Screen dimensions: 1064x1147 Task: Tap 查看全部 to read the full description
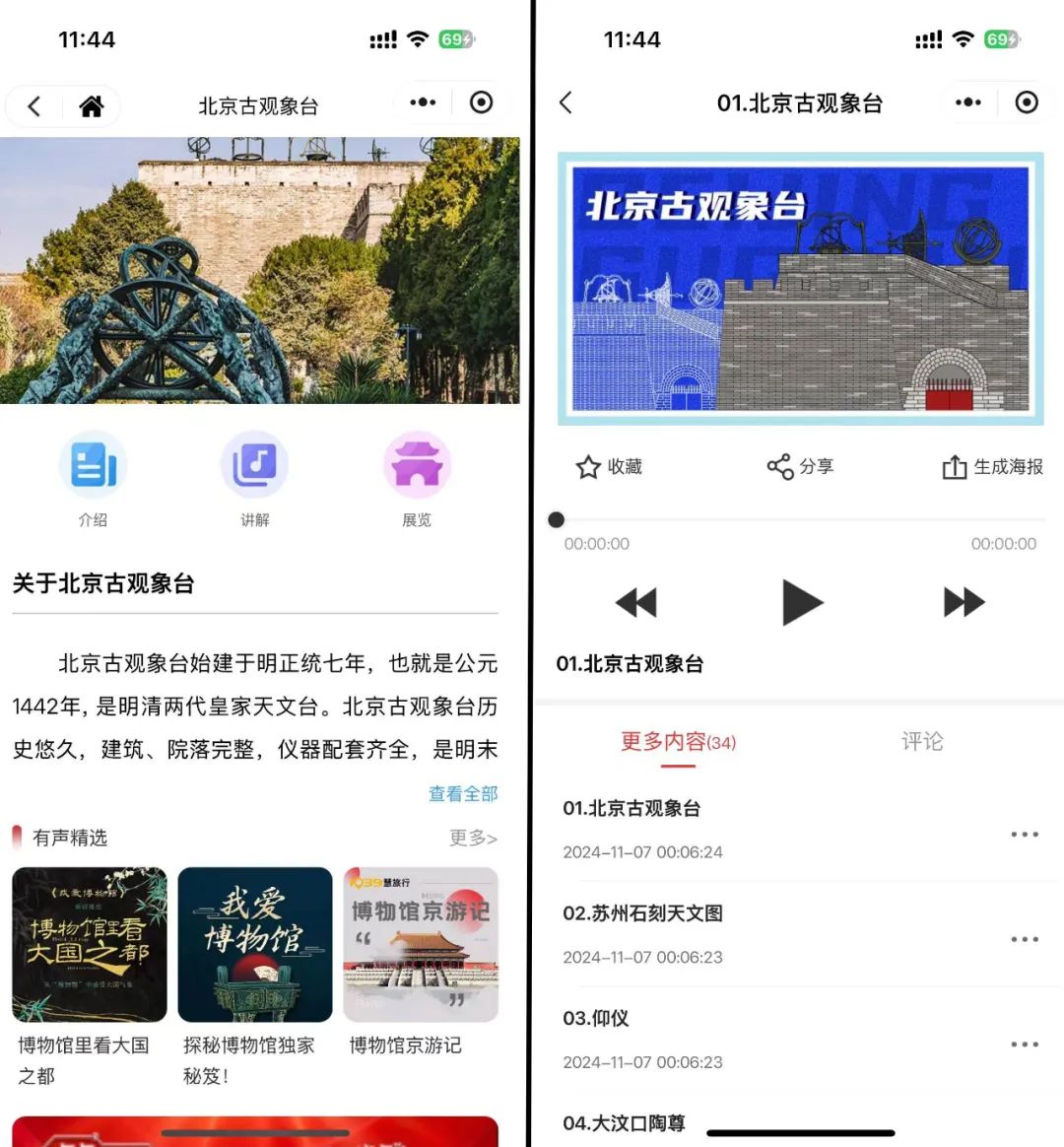point(463,794)
